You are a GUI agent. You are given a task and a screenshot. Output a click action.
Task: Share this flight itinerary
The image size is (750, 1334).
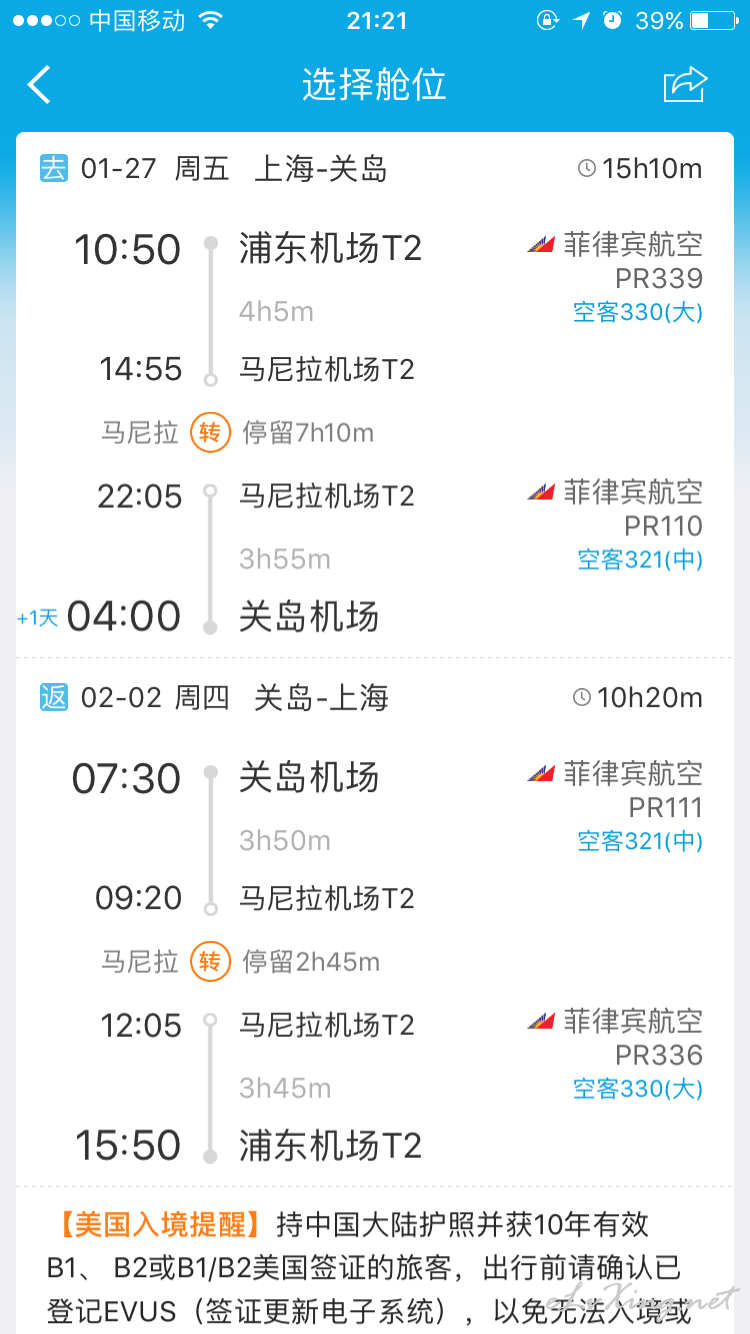(x=685, y=84)
